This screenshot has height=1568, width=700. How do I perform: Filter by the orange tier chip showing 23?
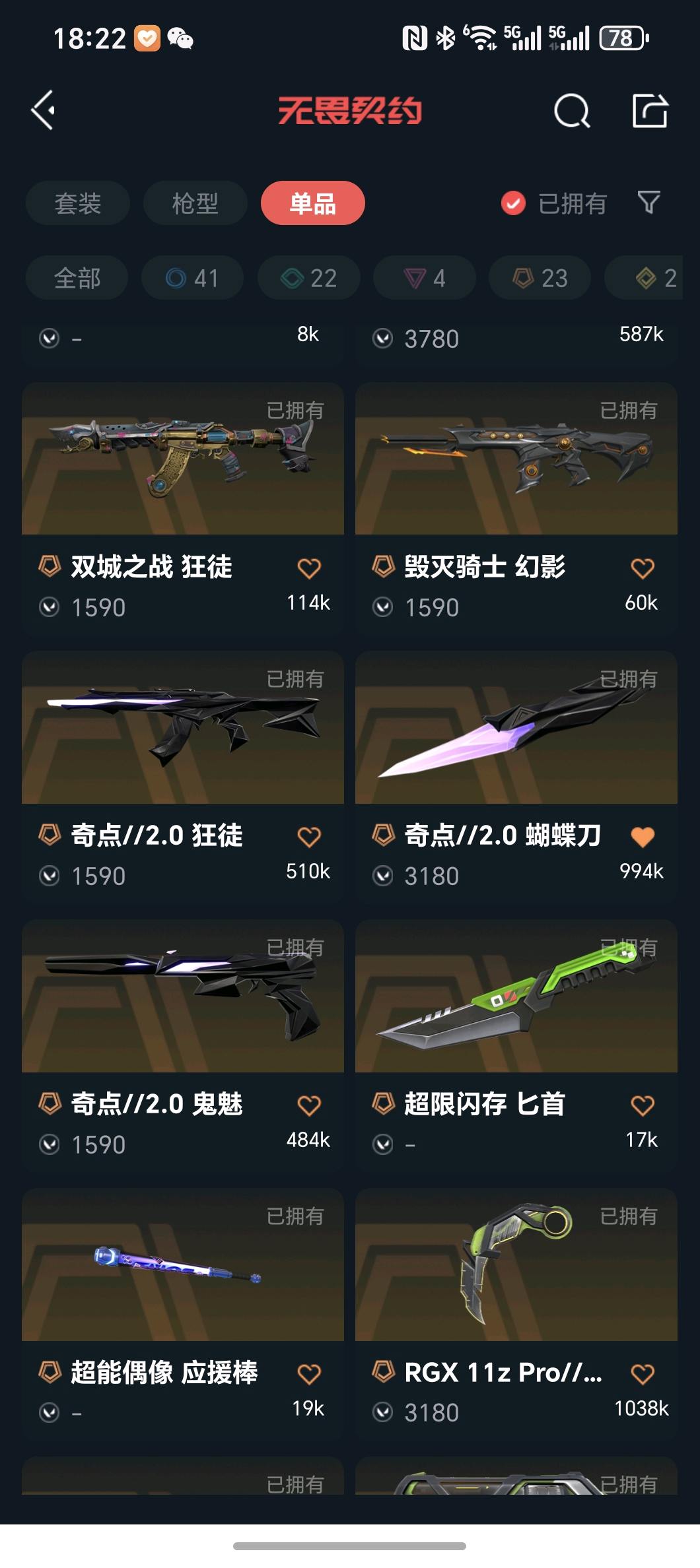[540, 278]
